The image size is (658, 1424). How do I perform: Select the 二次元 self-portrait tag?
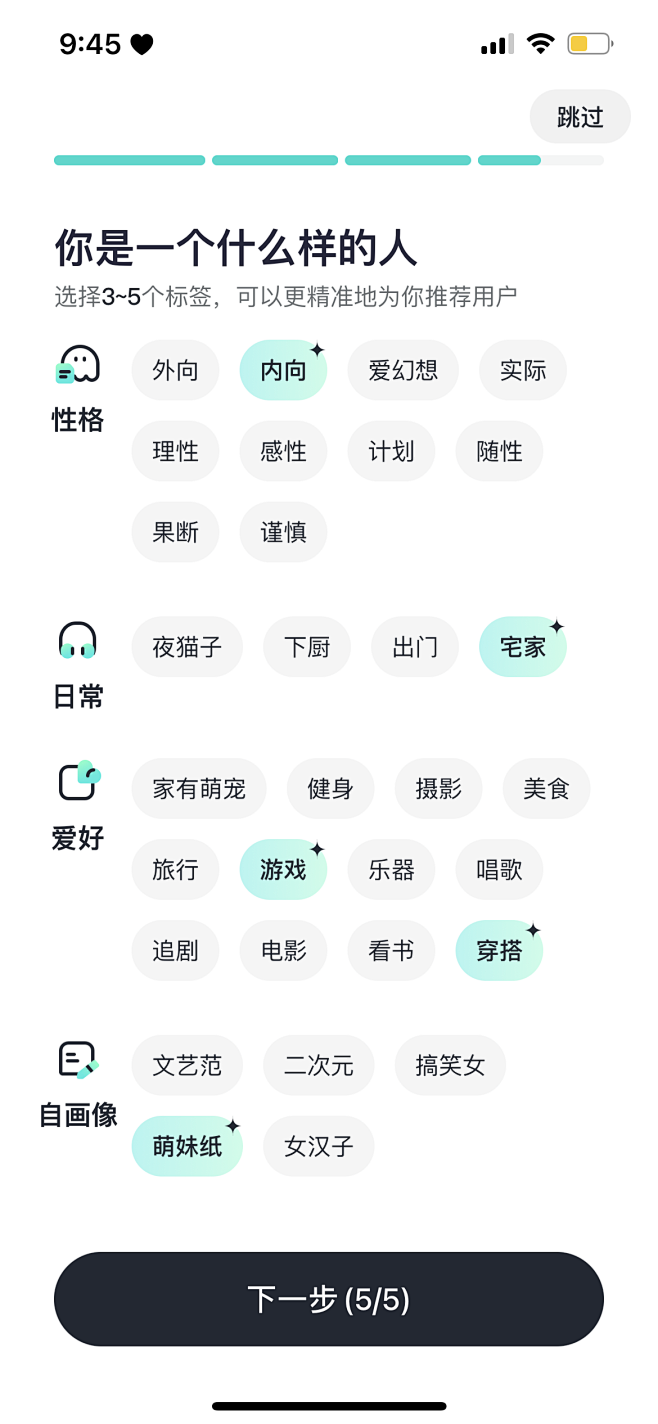[x=319, y=1065]
